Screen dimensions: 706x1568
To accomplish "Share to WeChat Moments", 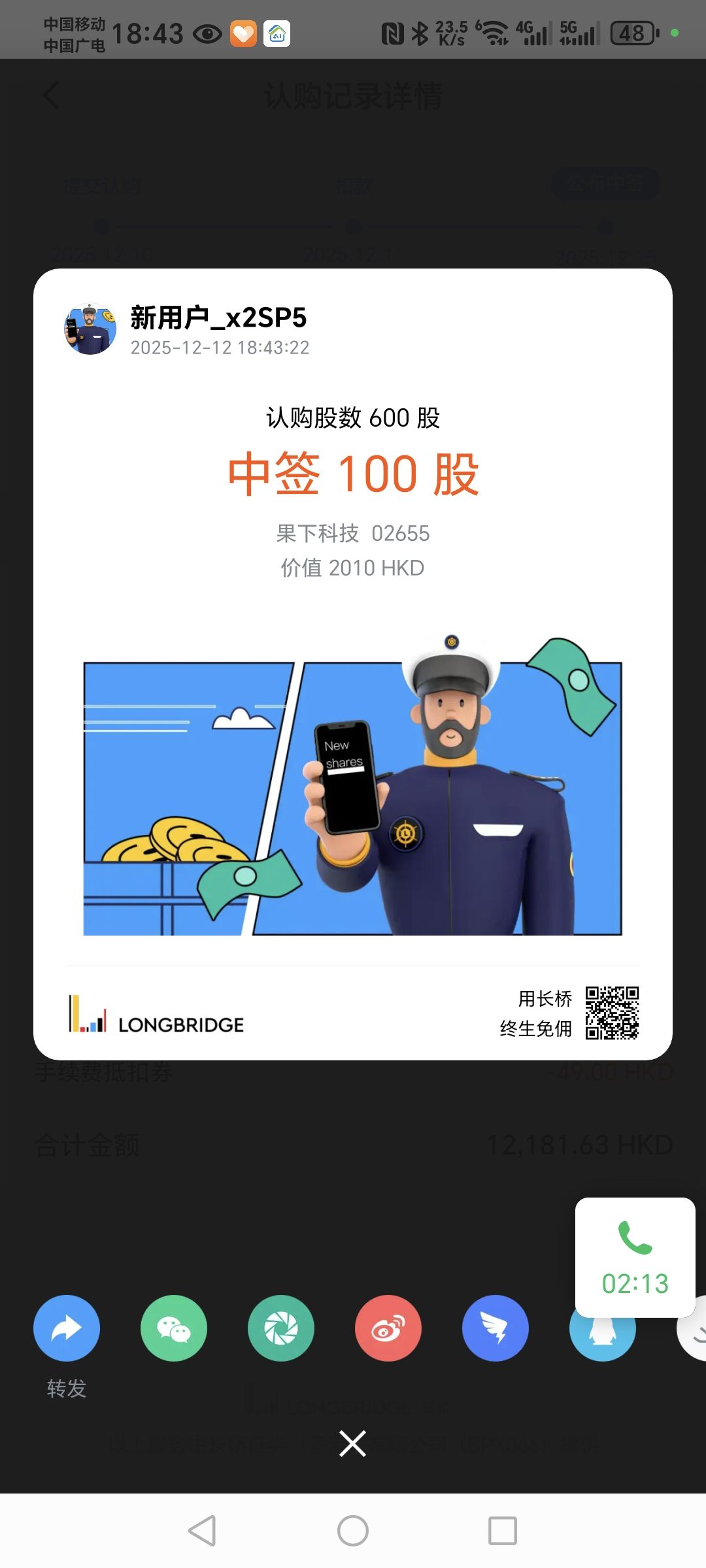I will click(x=281, y=1328).
